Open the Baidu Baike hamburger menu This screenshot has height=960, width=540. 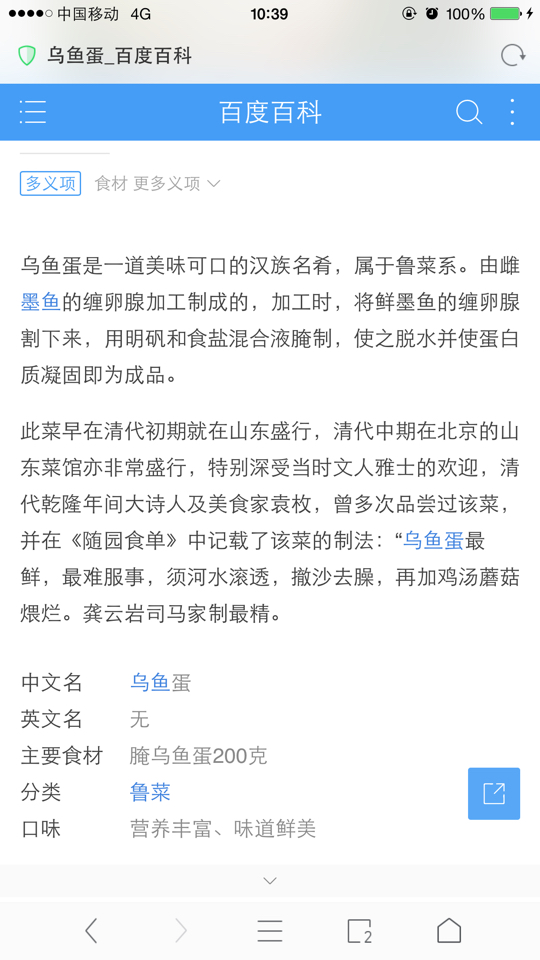tap(33, 112)
